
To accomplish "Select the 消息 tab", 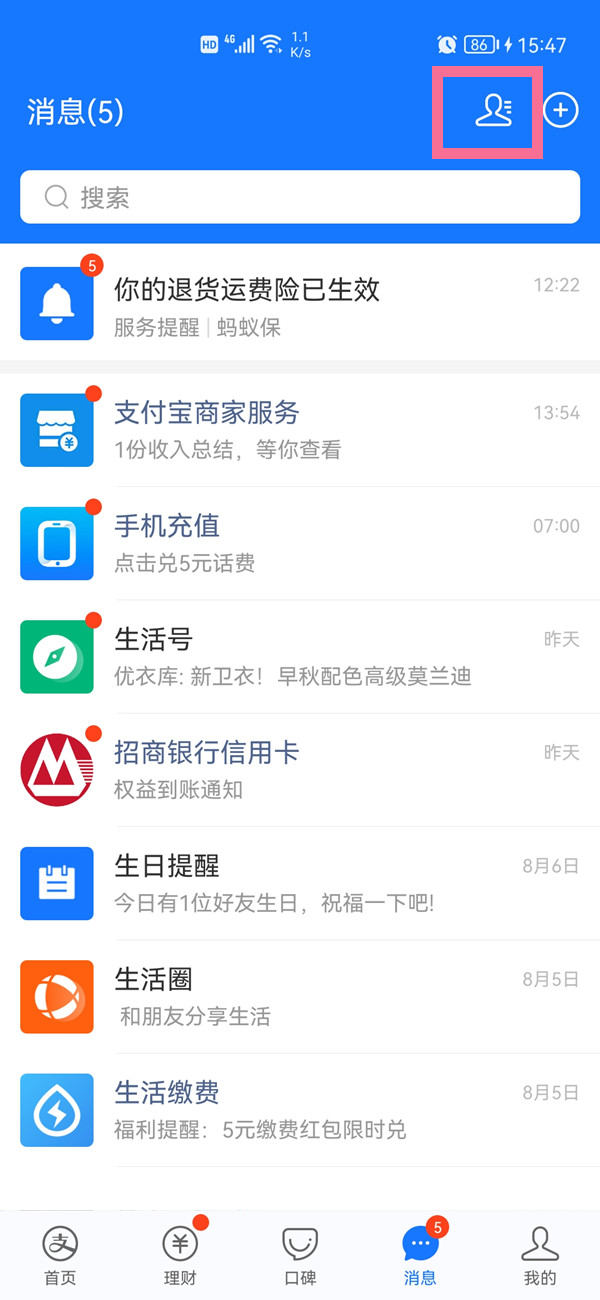I will tap(420, 1256).
